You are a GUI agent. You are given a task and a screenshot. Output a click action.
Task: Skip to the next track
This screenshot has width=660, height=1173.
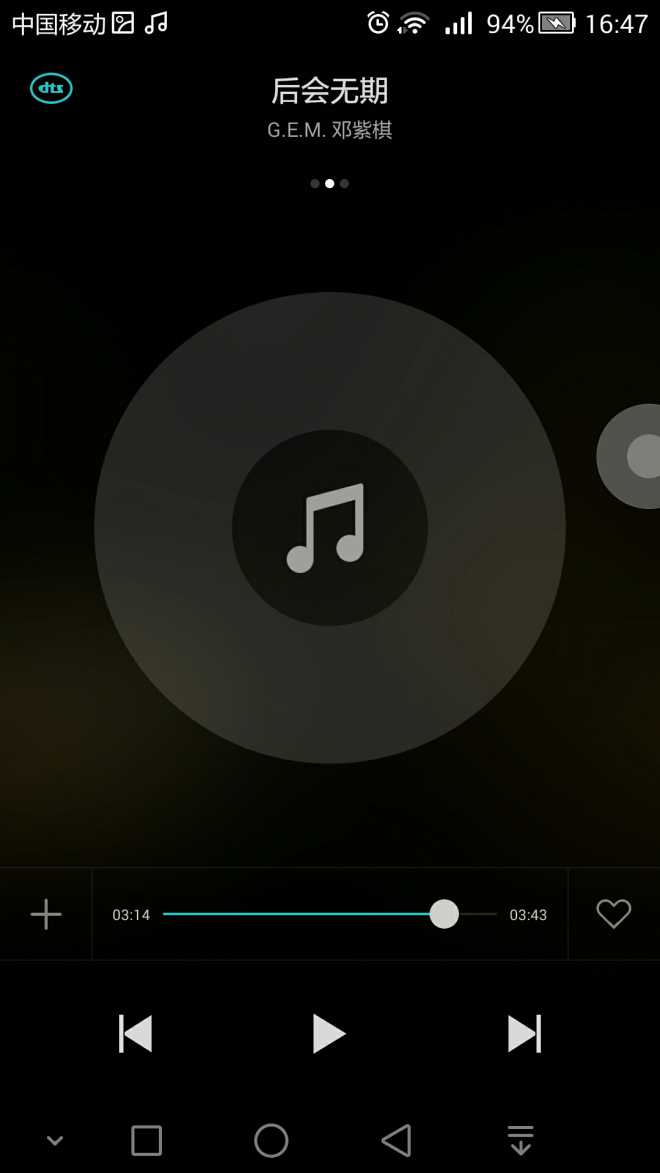523,1033
